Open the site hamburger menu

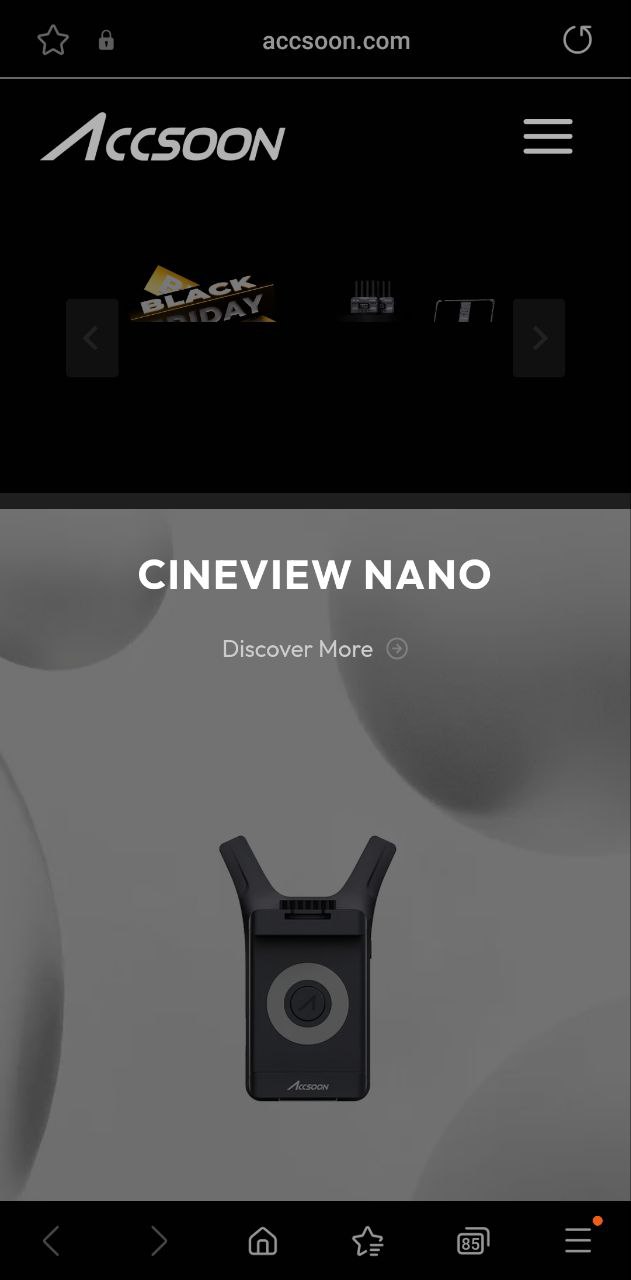click(x=548, y=137)
